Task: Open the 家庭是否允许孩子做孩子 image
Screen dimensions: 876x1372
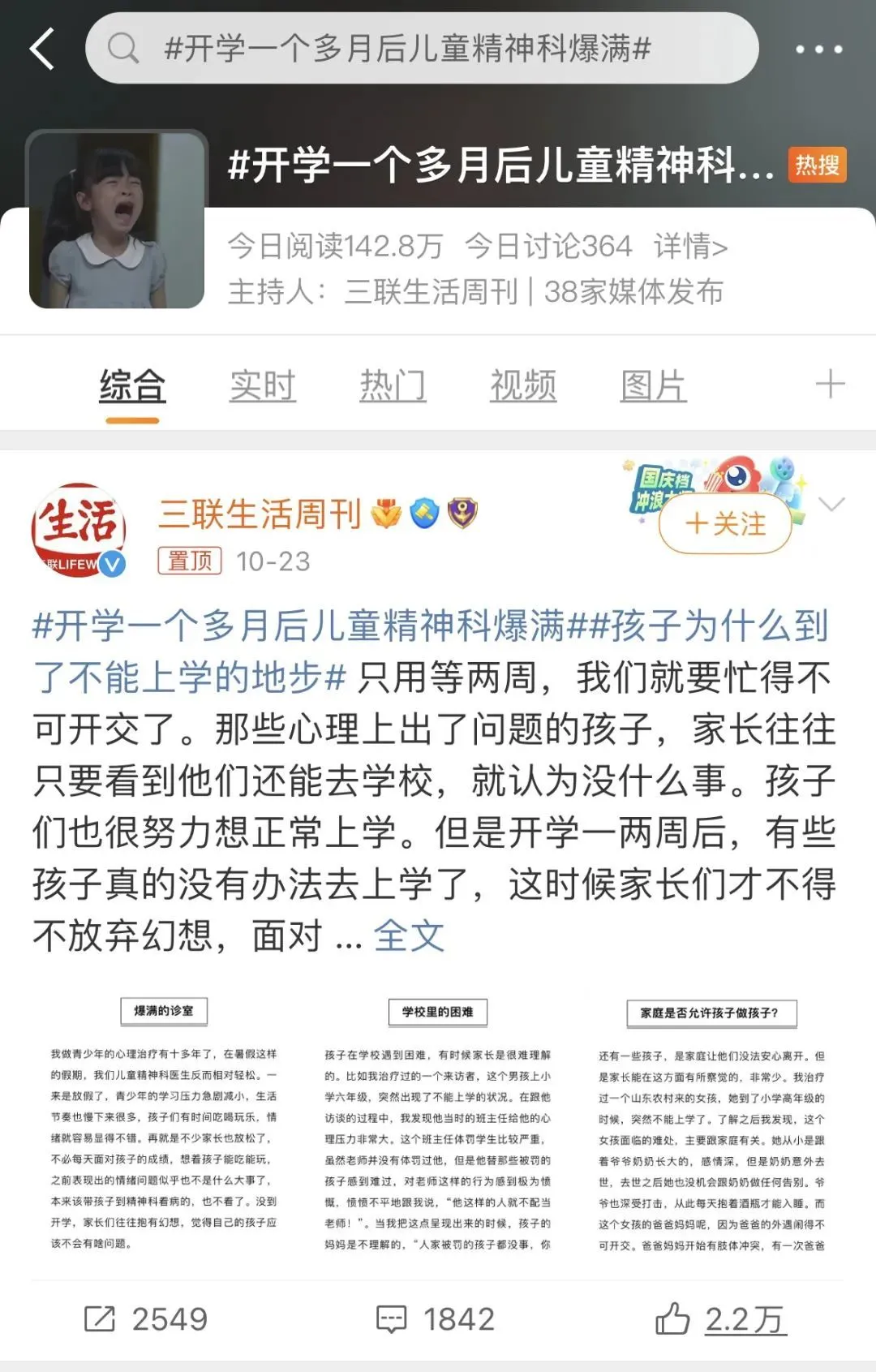Action: [711, 1124]
